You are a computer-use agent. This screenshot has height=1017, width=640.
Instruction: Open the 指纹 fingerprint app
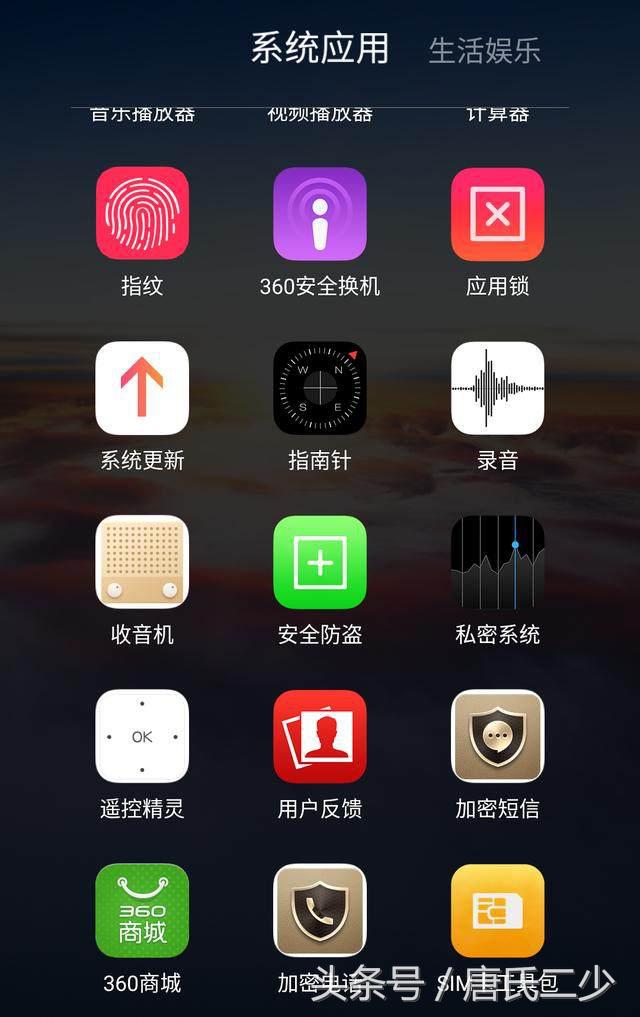pyautogui.click(x=142, y=213)
